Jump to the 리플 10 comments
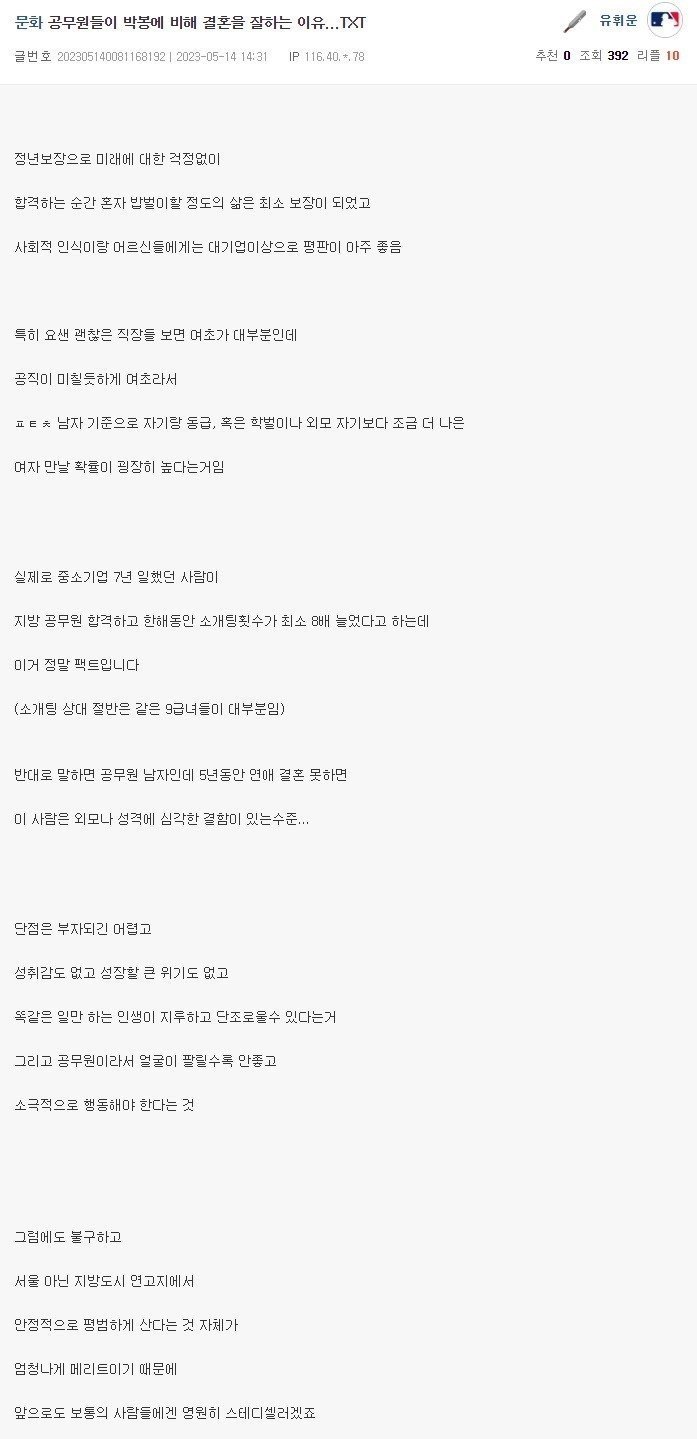Viewport: 697px width, 1439px height. [659, 56]
